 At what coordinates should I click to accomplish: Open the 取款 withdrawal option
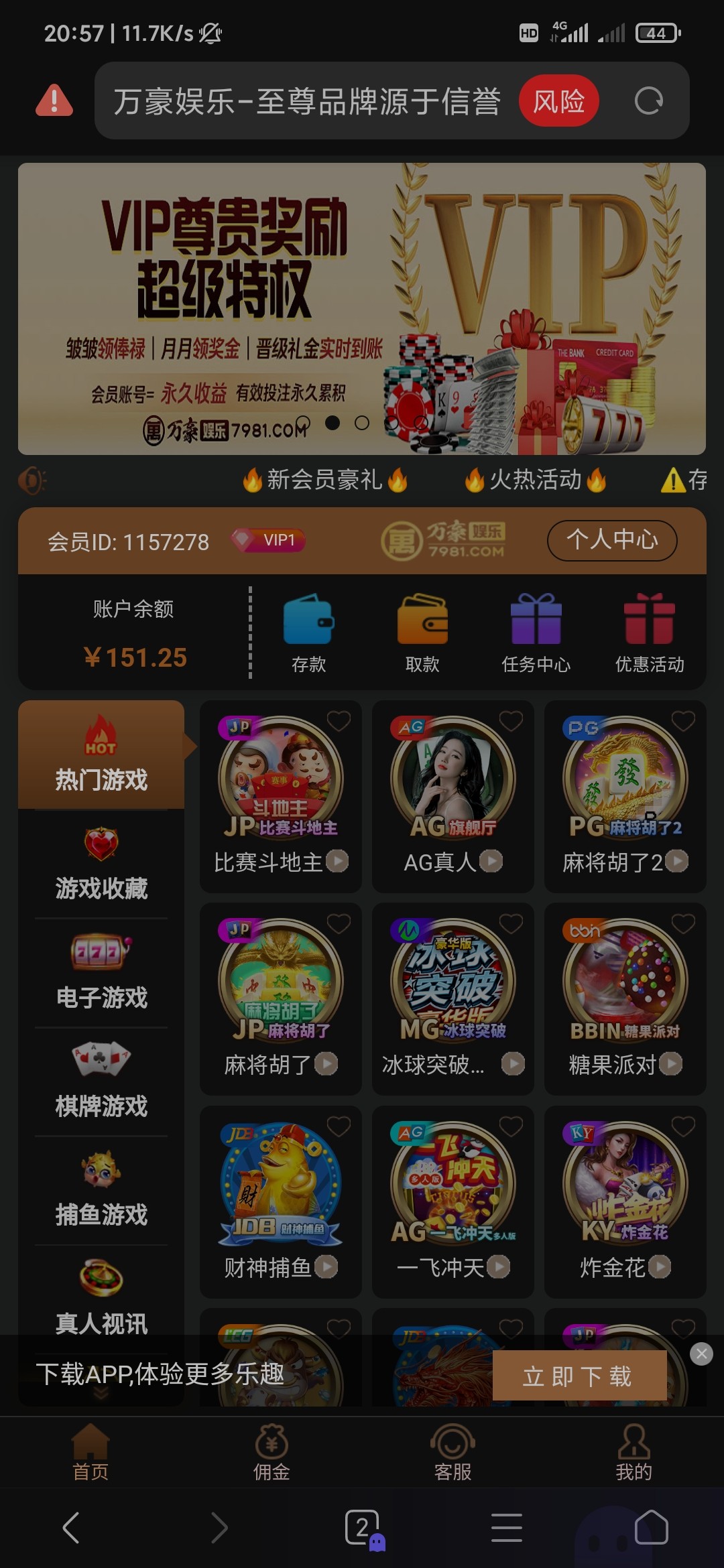[422, 633]
